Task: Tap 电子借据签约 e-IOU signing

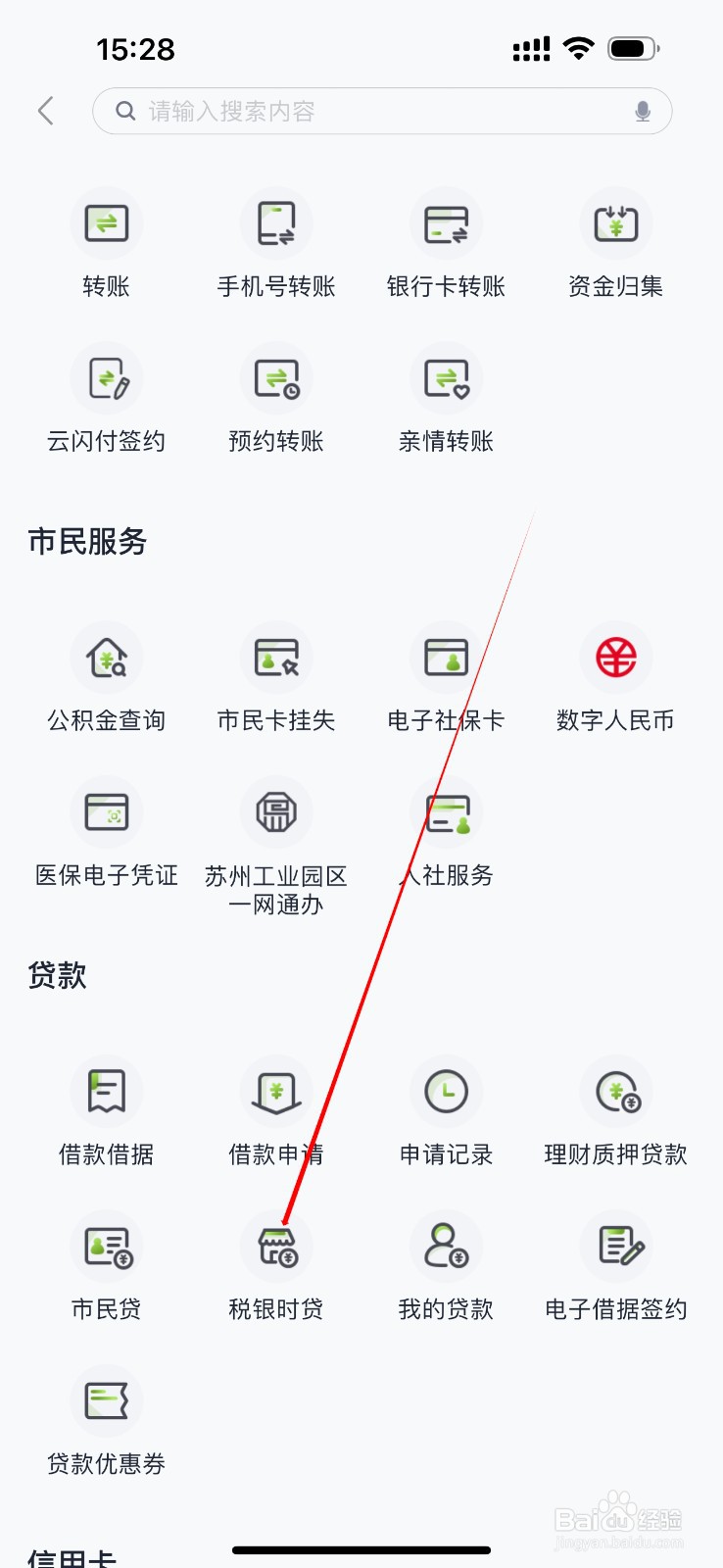Action: point(615,1267)
